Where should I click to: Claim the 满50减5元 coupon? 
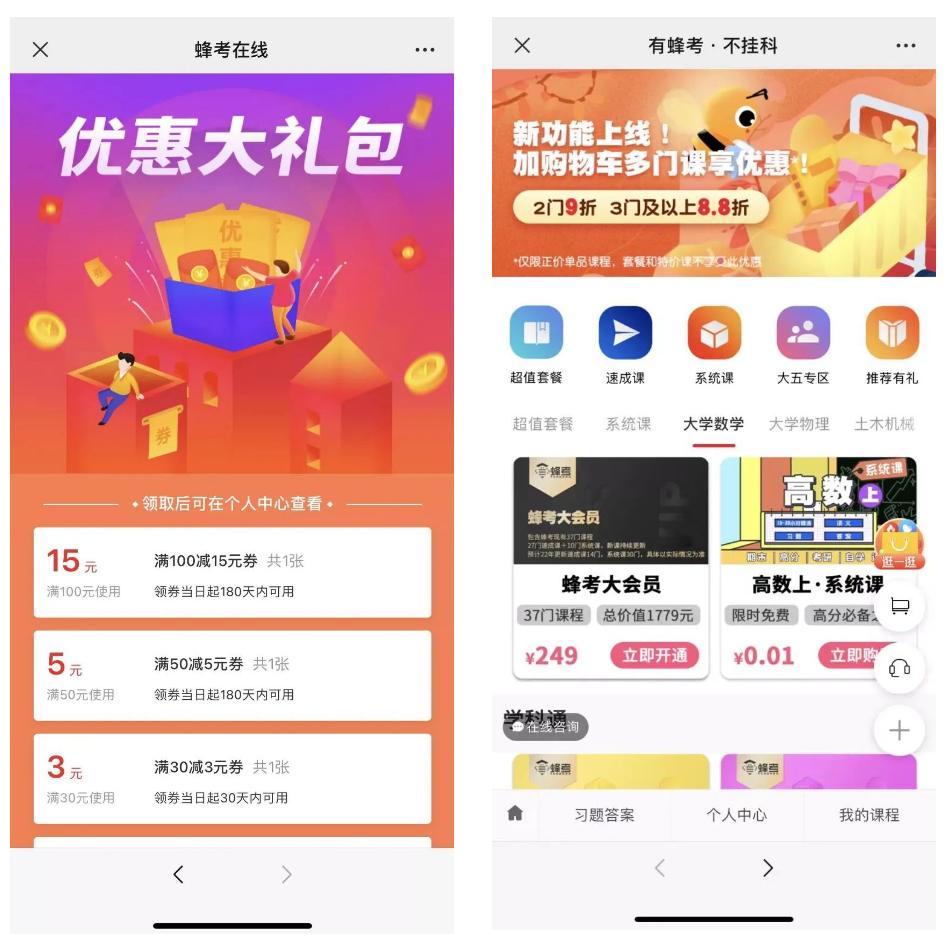tap(232, 677)
